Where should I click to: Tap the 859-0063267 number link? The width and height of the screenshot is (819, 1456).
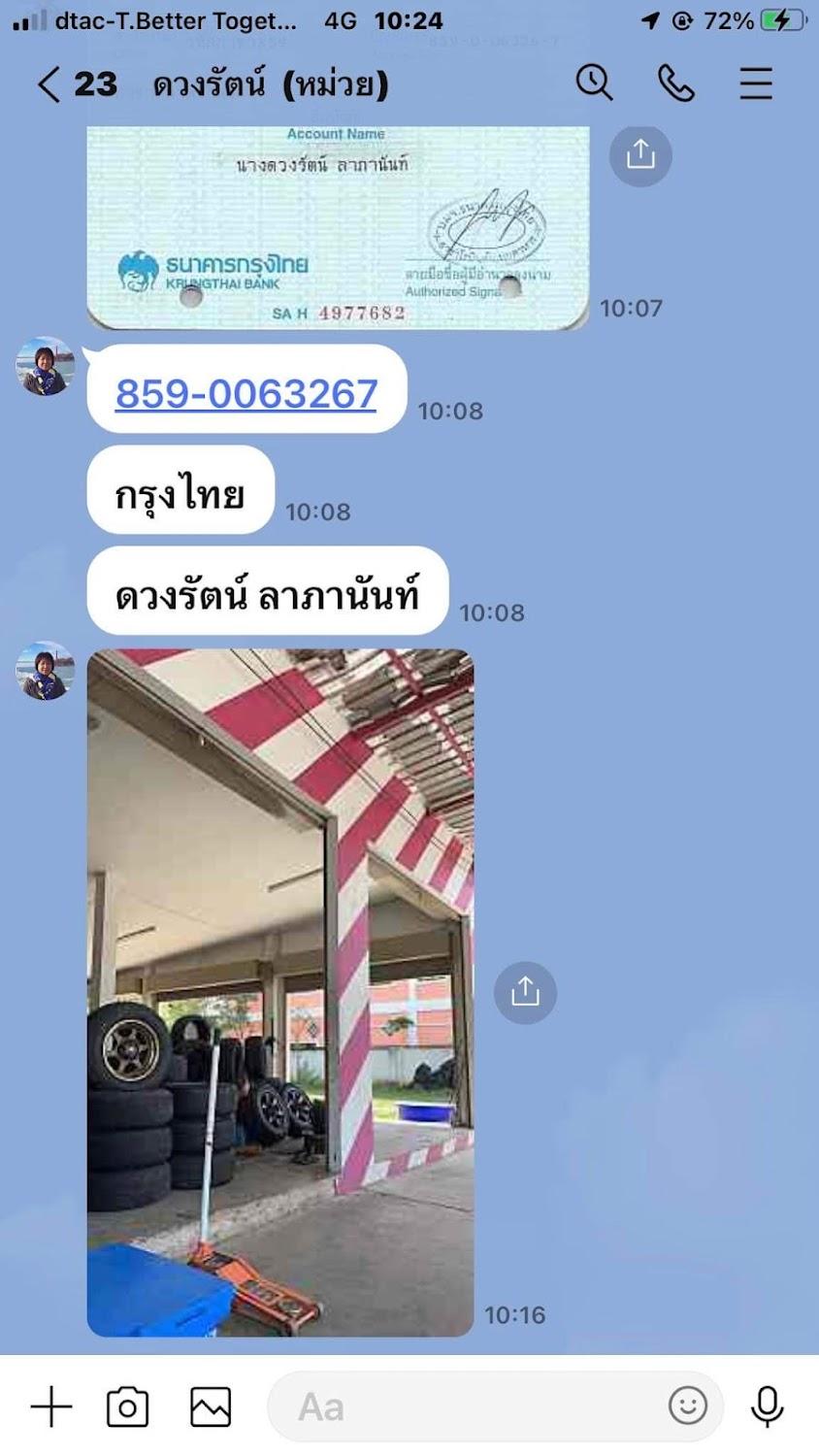(x=246, y=393)
